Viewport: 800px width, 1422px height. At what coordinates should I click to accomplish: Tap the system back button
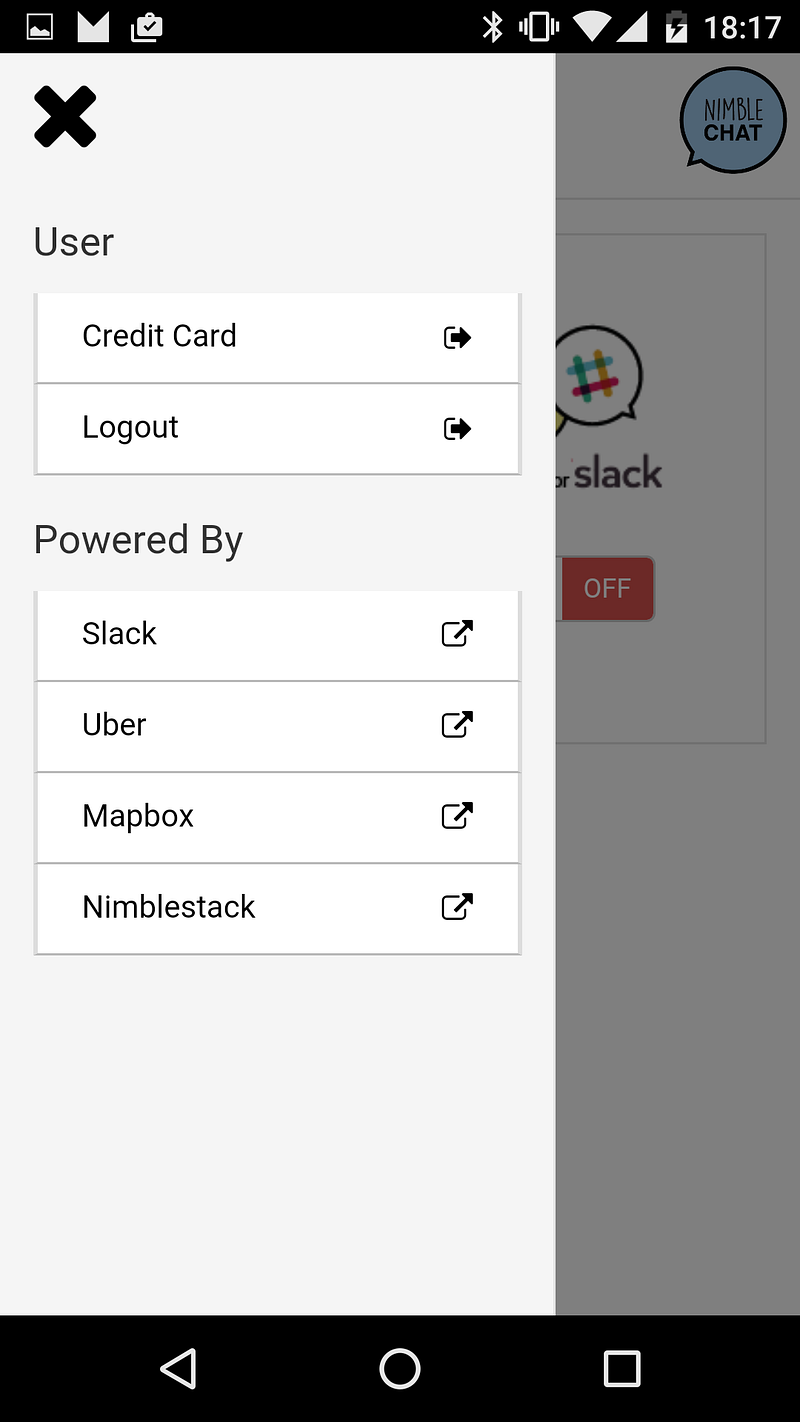click(x=178, y=1368)
